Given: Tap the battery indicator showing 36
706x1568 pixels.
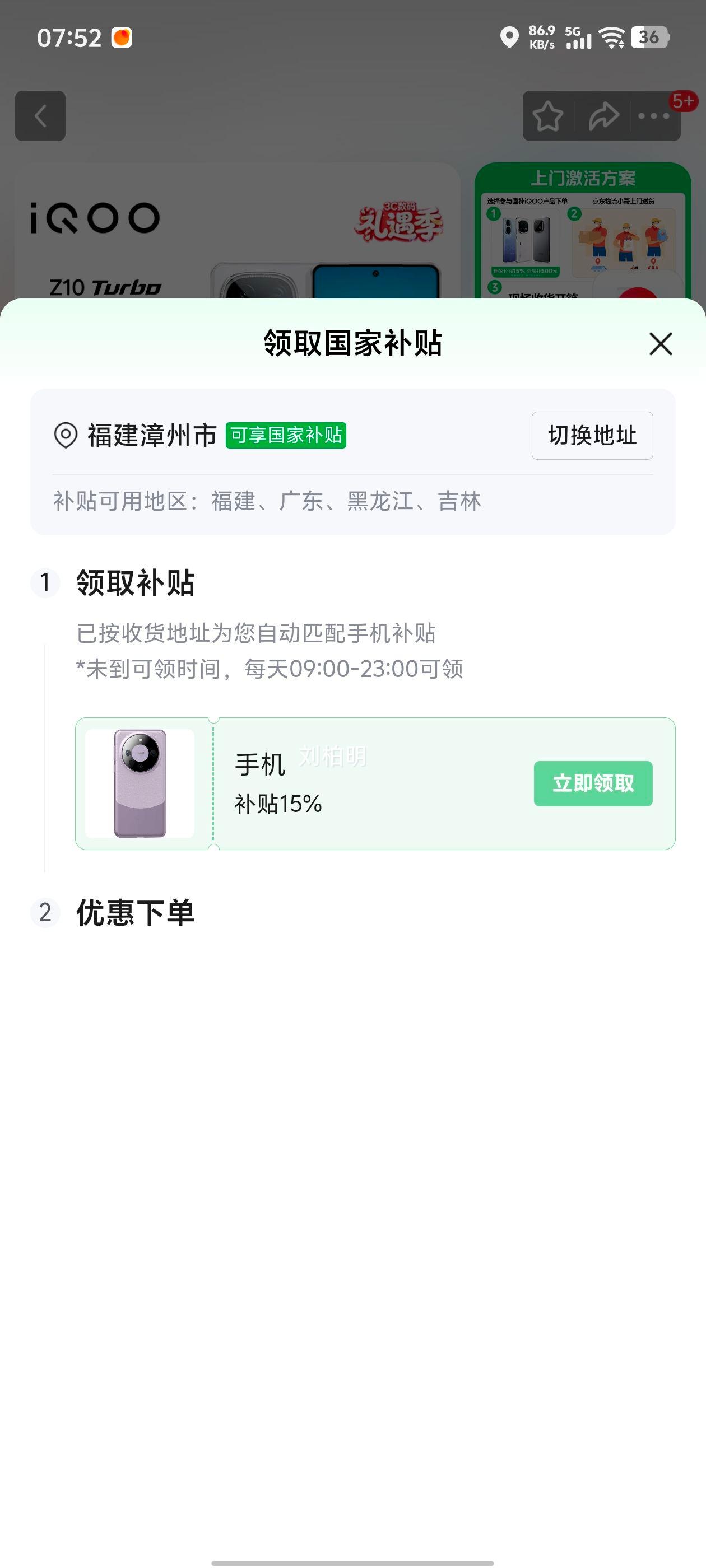Looking at the screenshot, I should [648, 38].
